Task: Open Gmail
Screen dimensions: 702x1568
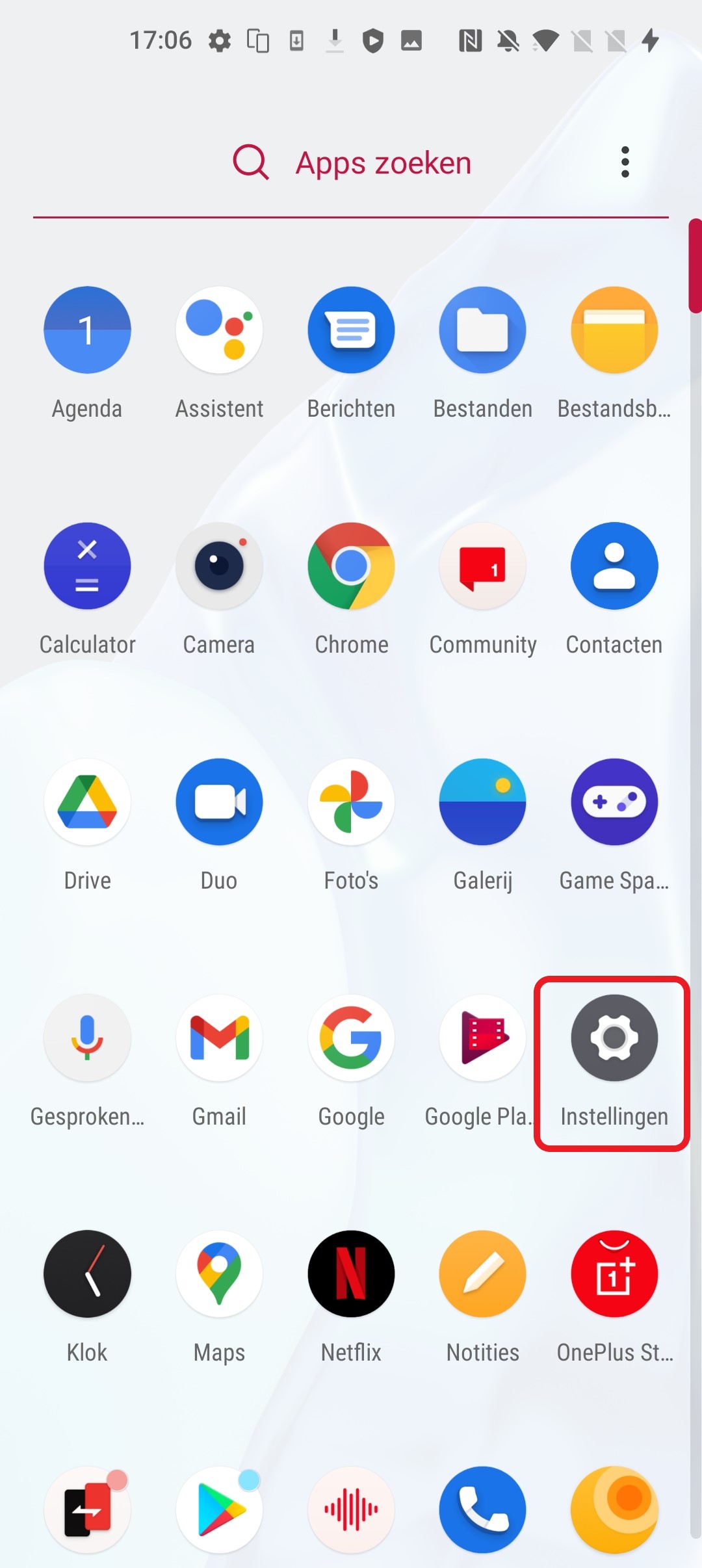Action: (x=219, y=1038)
